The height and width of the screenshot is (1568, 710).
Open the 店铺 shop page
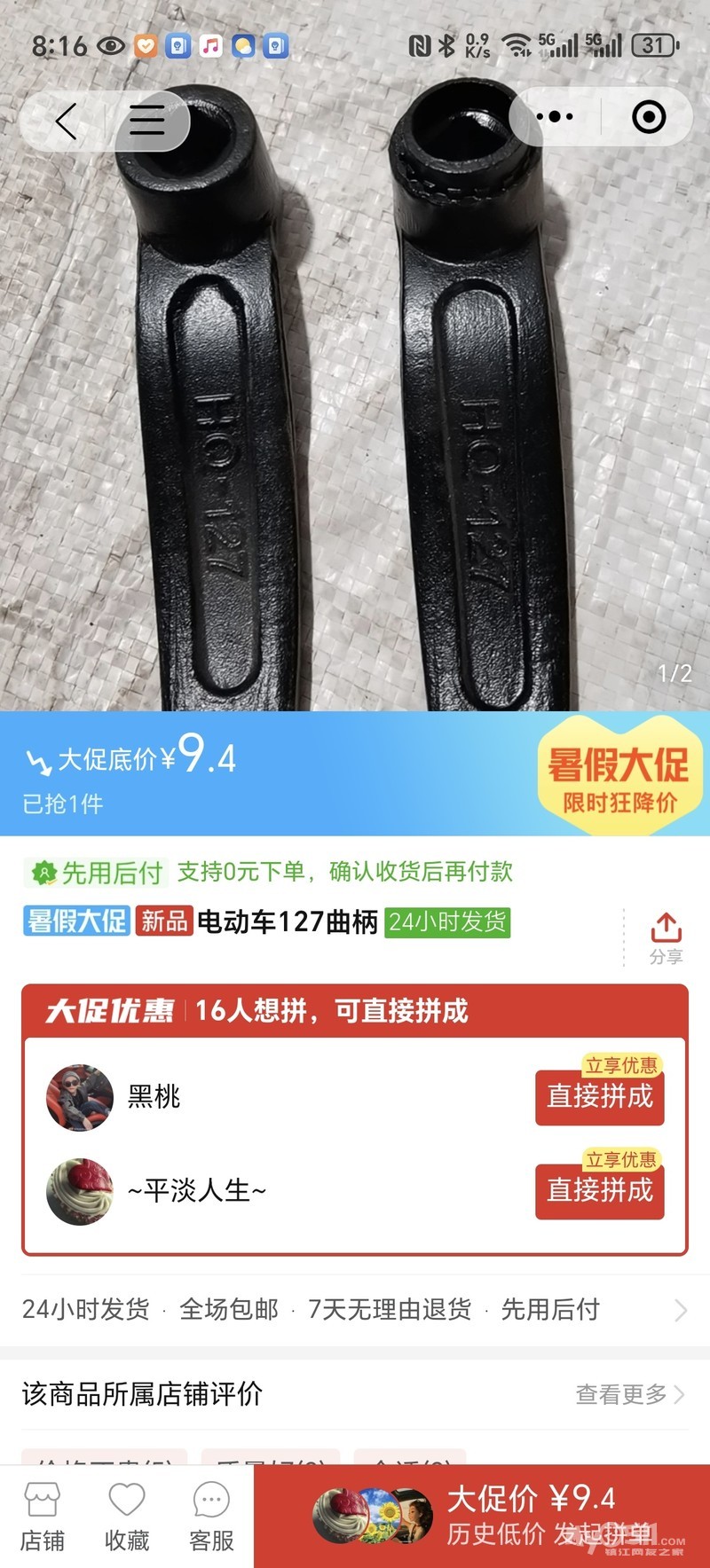point(42,1517)
